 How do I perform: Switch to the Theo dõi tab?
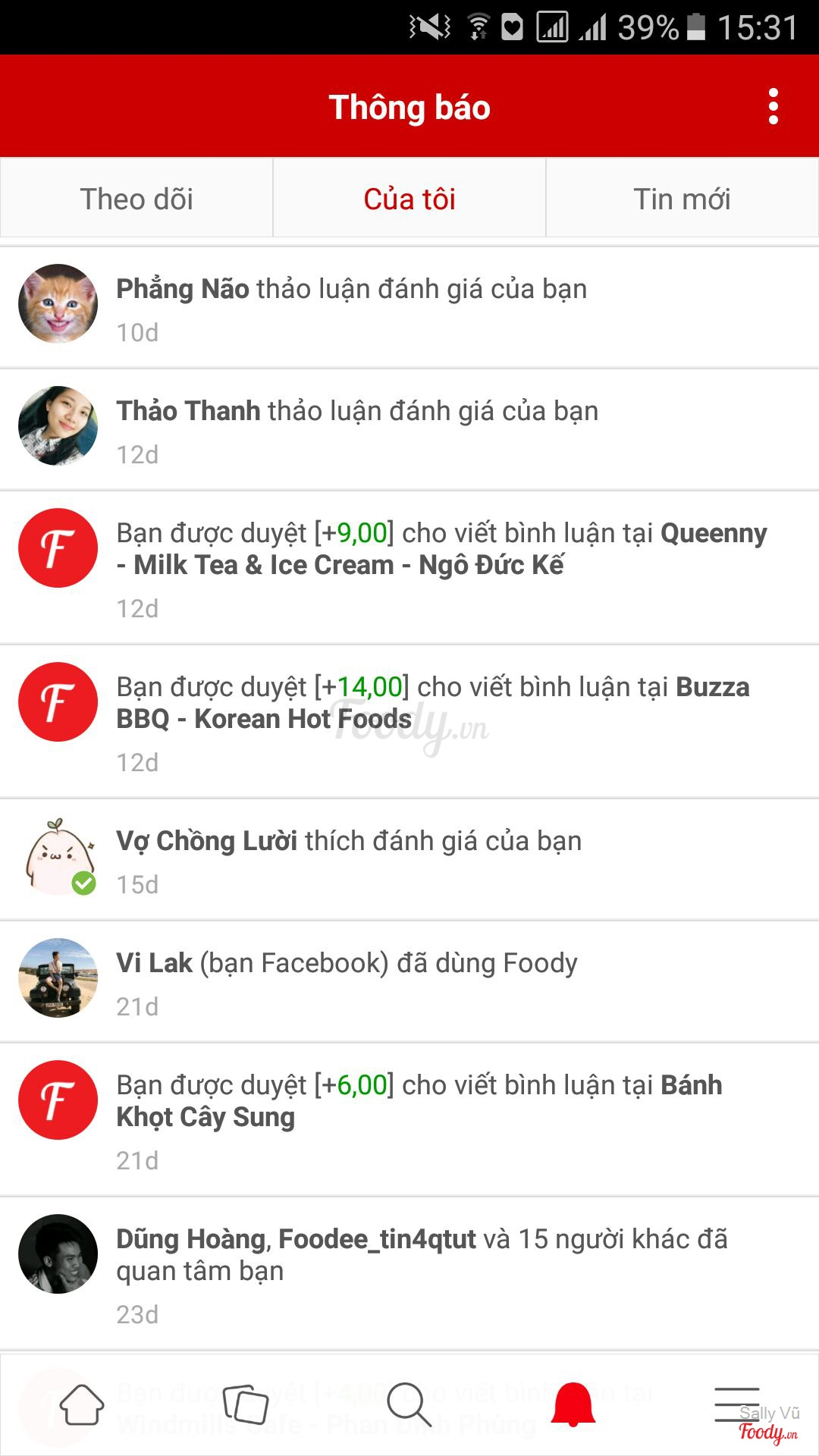(136, 199)
